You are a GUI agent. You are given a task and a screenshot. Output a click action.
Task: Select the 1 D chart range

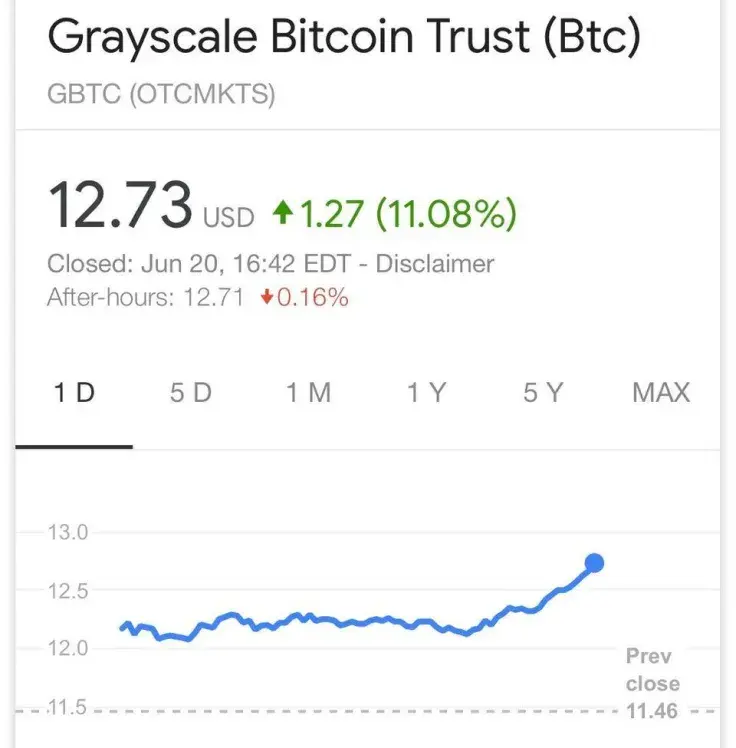[x=74, y=393]
